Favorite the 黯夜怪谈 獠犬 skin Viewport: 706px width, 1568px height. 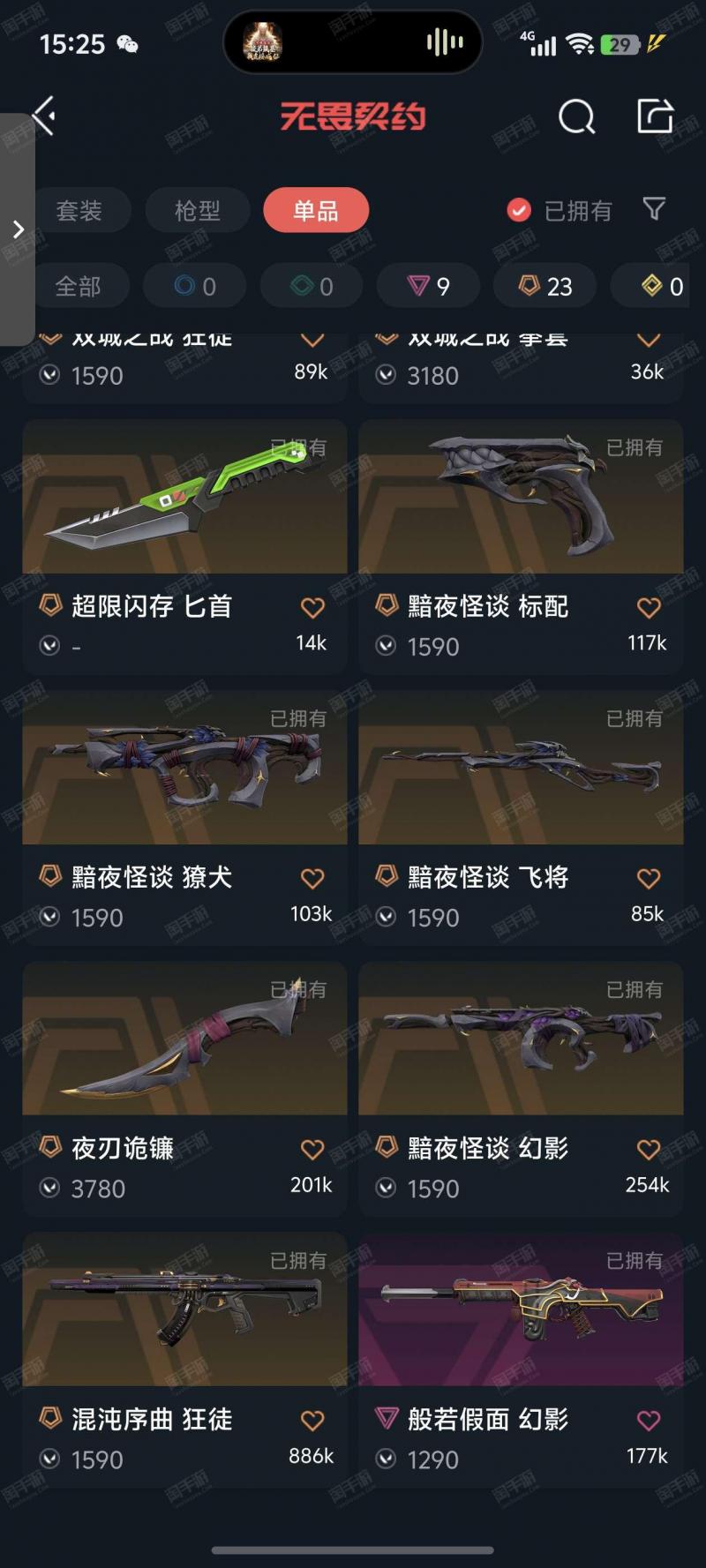pyautogui.click(x=312, y=878)
